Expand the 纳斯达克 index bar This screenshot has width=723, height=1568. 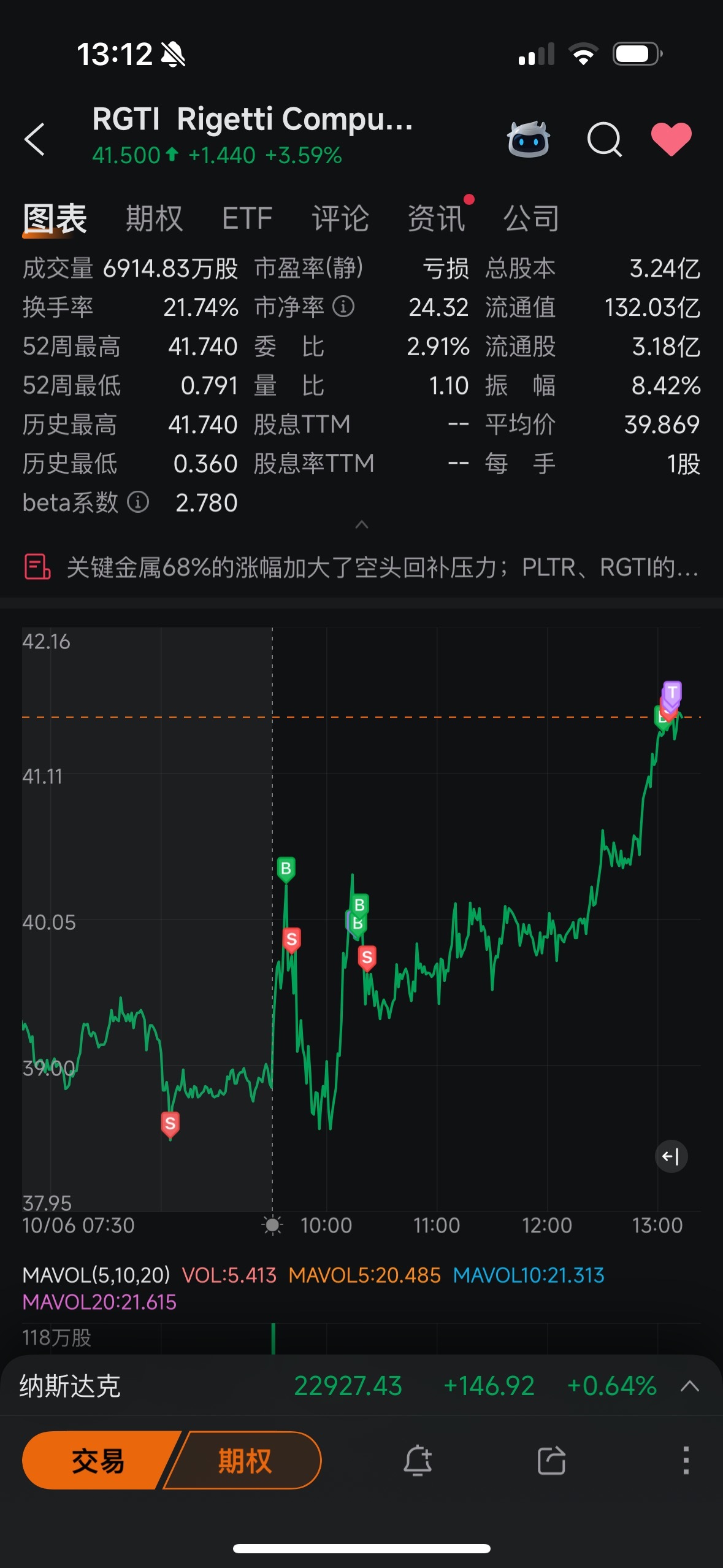[690, 1386]
